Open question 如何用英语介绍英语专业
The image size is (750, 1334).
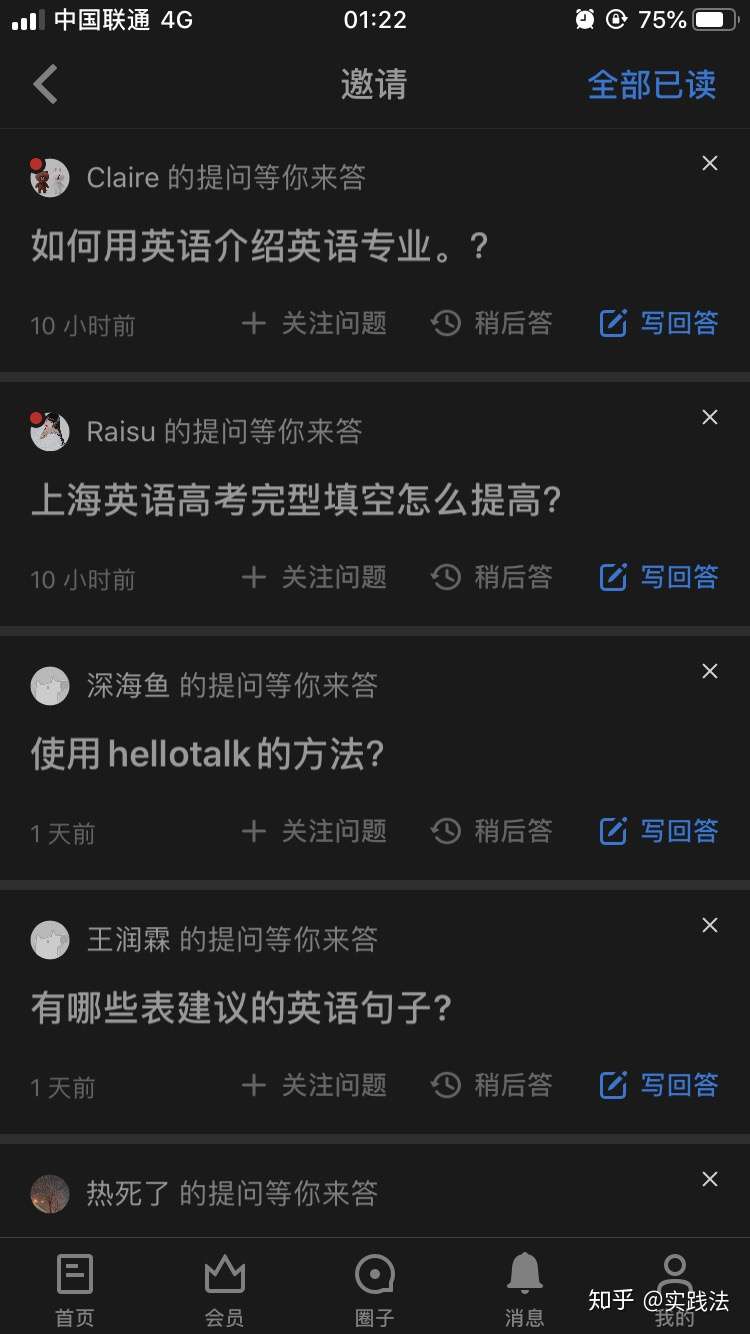pyautogui.click(x=259, y=246)
